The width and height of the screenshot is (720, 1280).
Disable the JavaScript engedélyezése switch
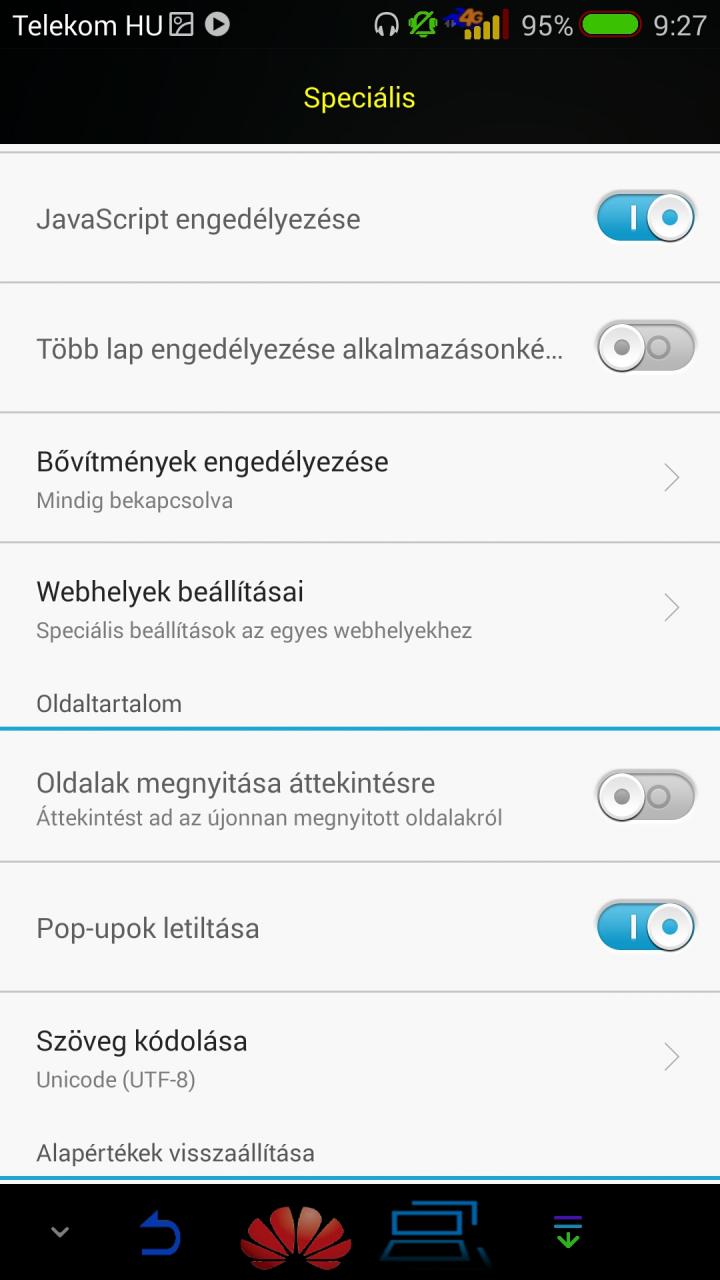coord(645,218)
